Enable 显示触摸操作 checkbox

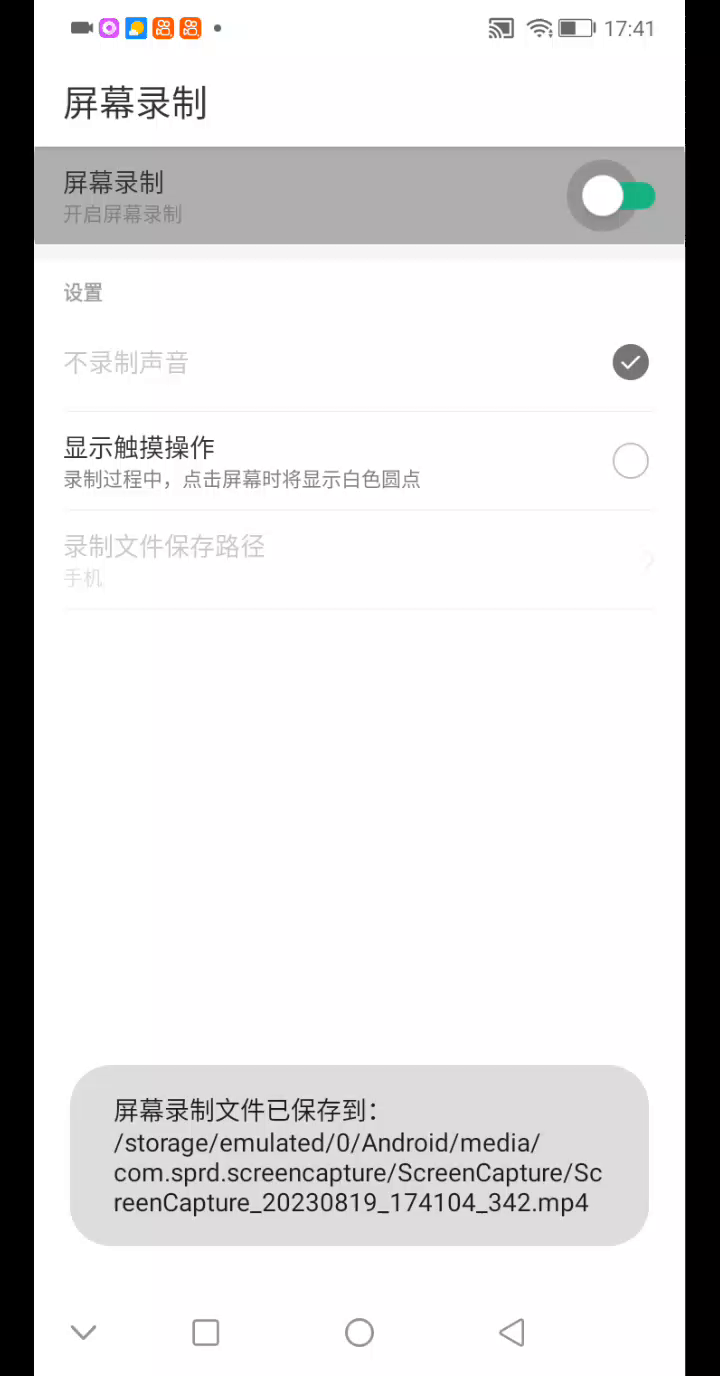click(630, 461)
